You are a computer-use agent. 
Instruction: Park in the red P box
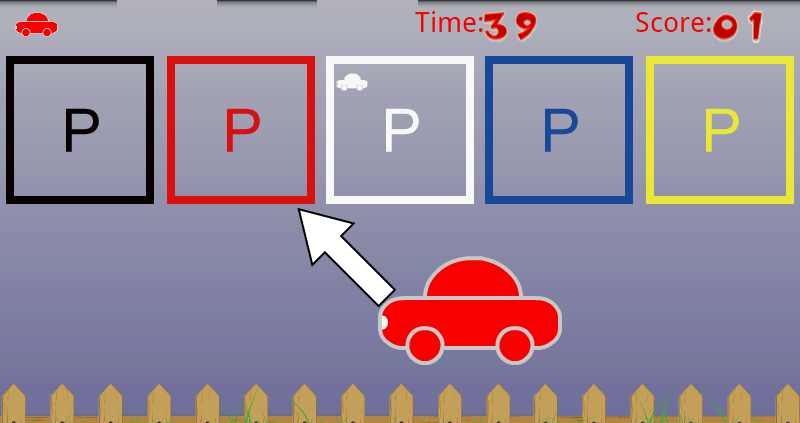click(x=241, y=130)
